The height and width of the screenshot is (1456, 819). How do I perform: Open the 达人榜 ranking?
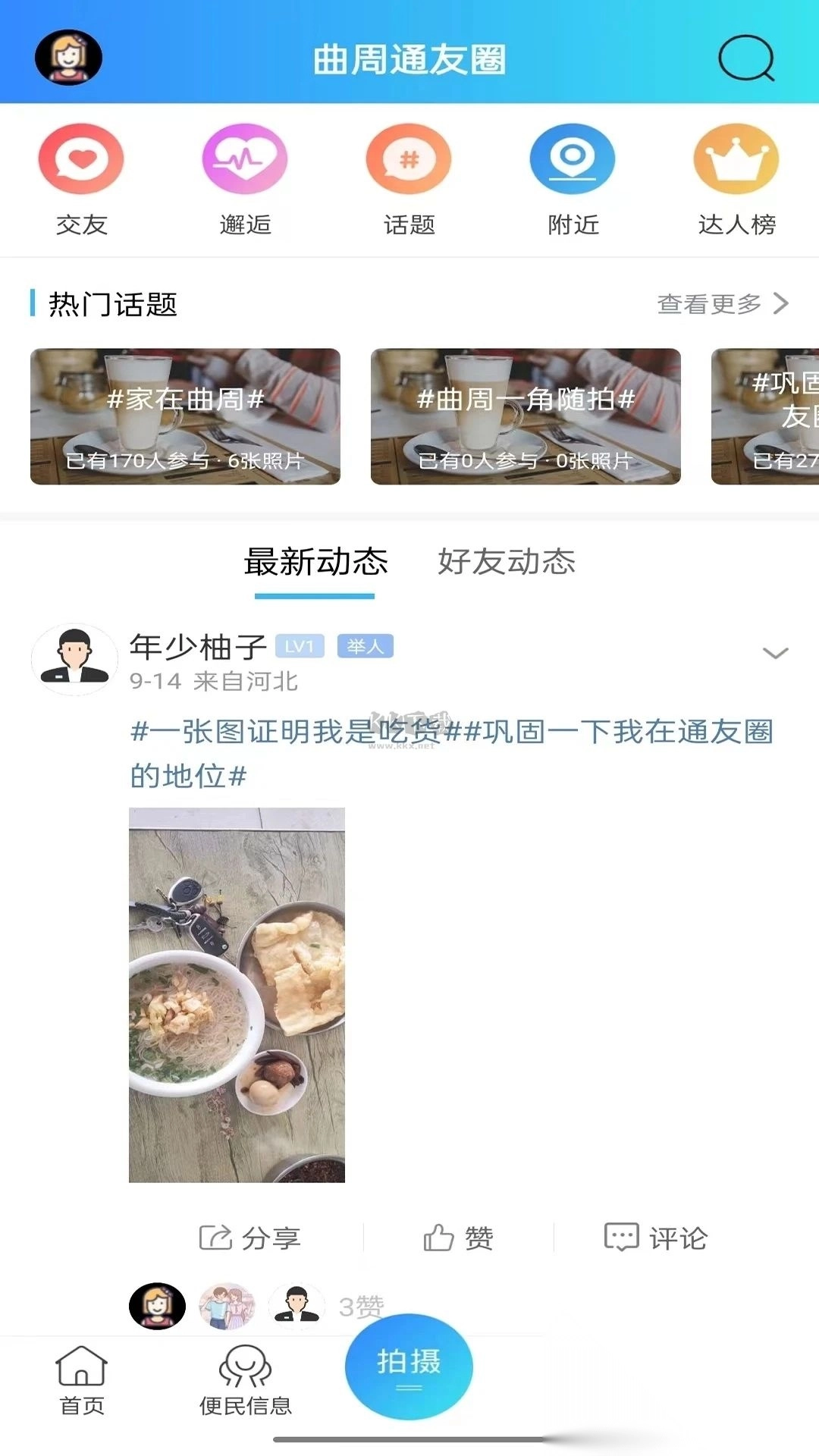coord(736,180)
